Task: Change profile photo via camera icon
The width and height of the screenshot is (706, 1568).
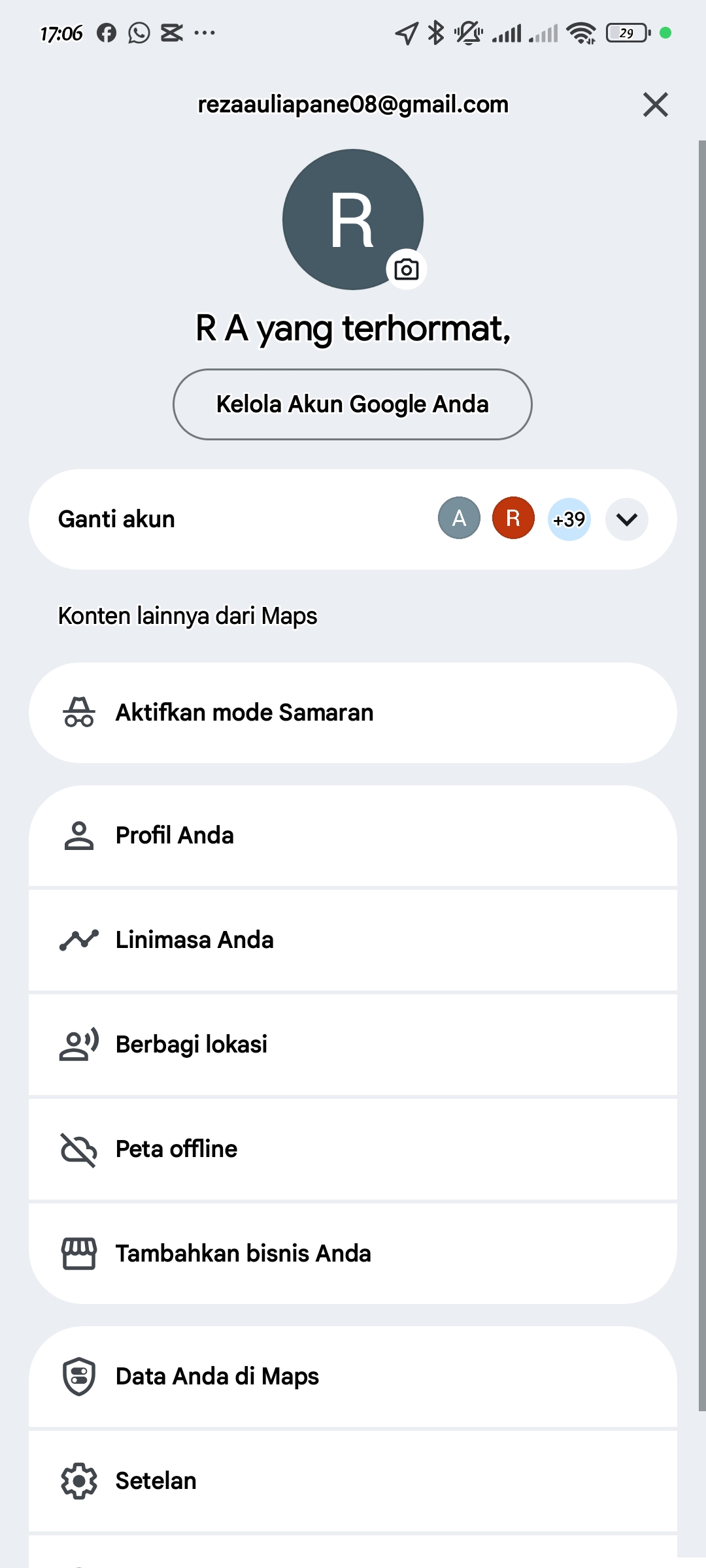Action: (406, 269)
